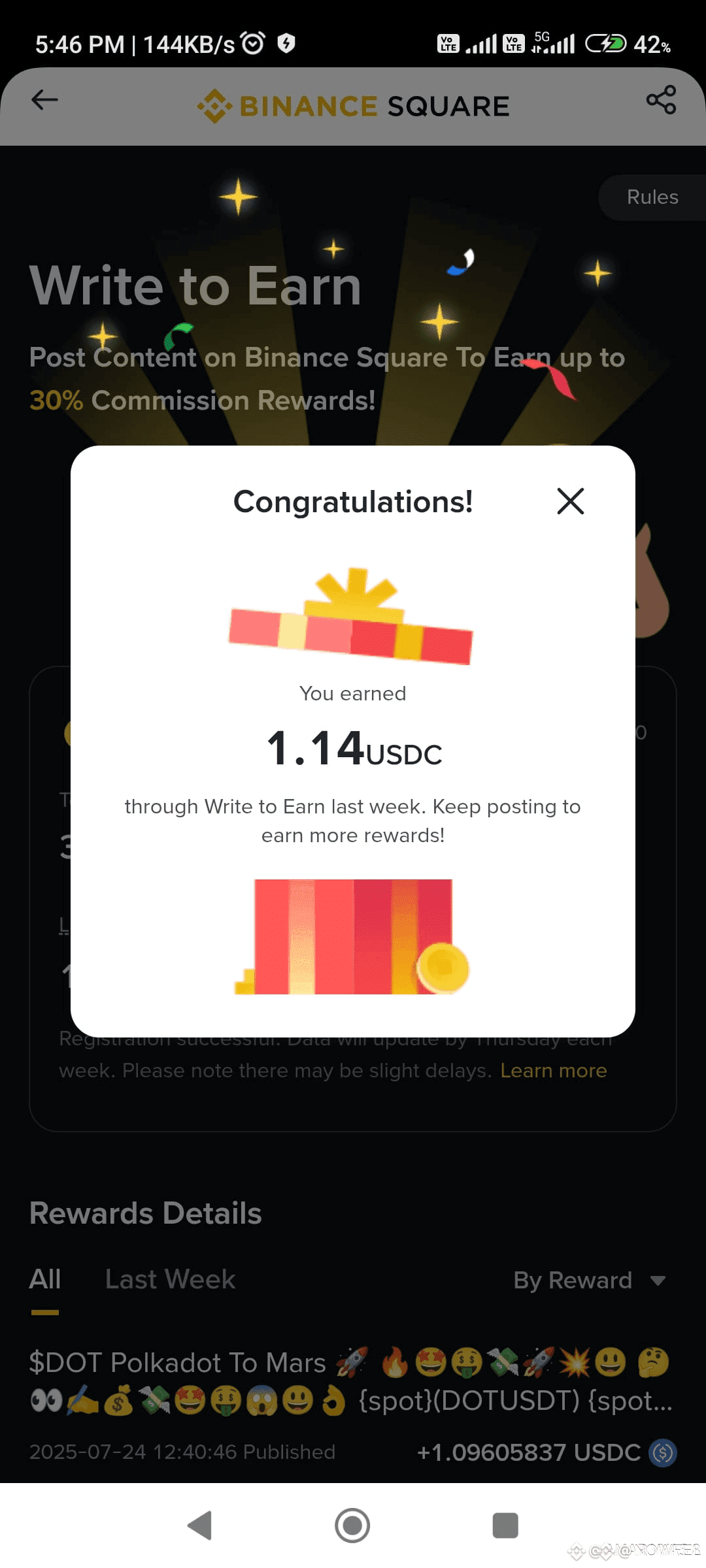
Task: Select the All rewards tab
Action: (x=45, y=1279)
